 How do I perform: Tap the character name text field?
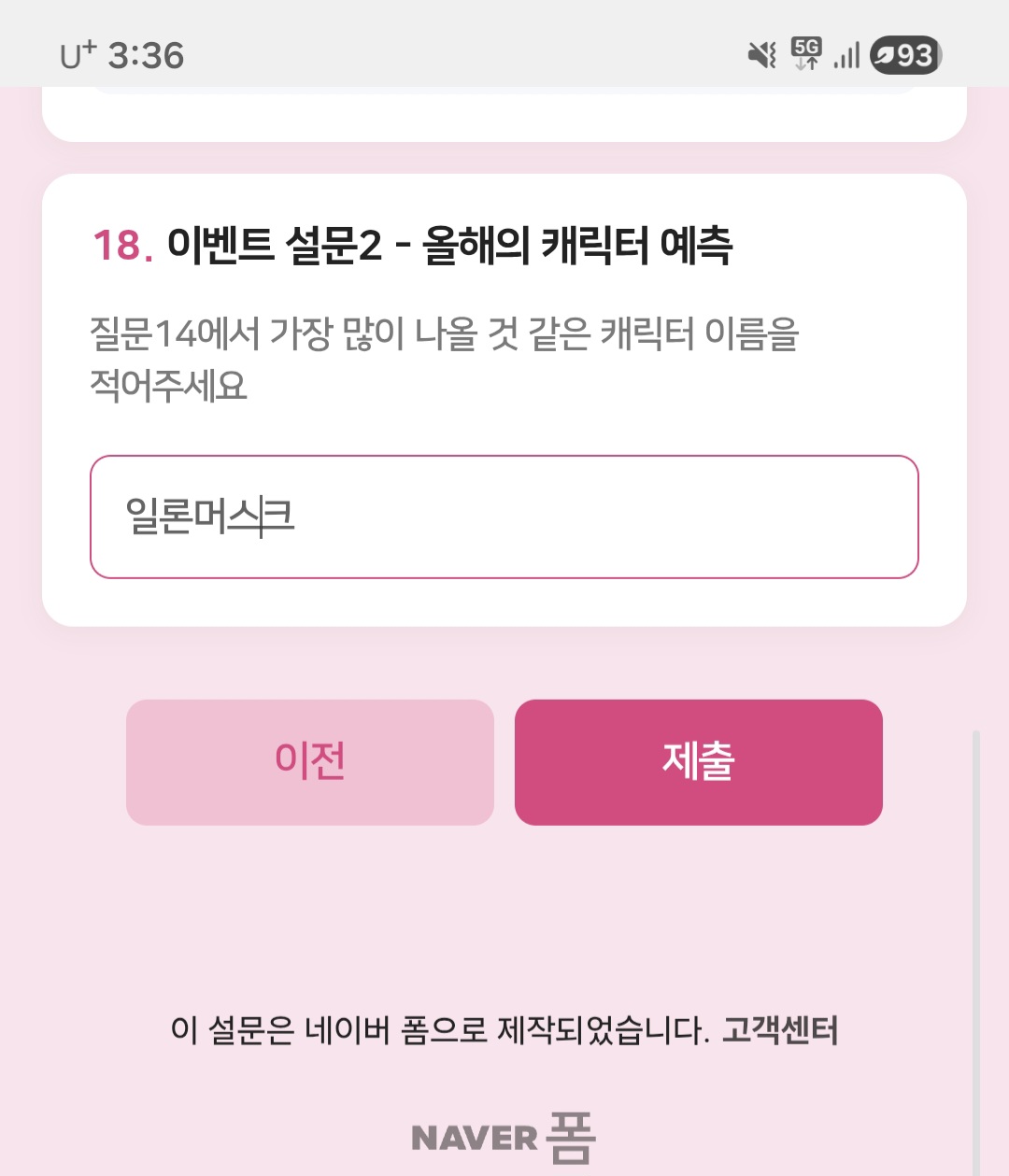pyautogui.click(x=504, y=517)
